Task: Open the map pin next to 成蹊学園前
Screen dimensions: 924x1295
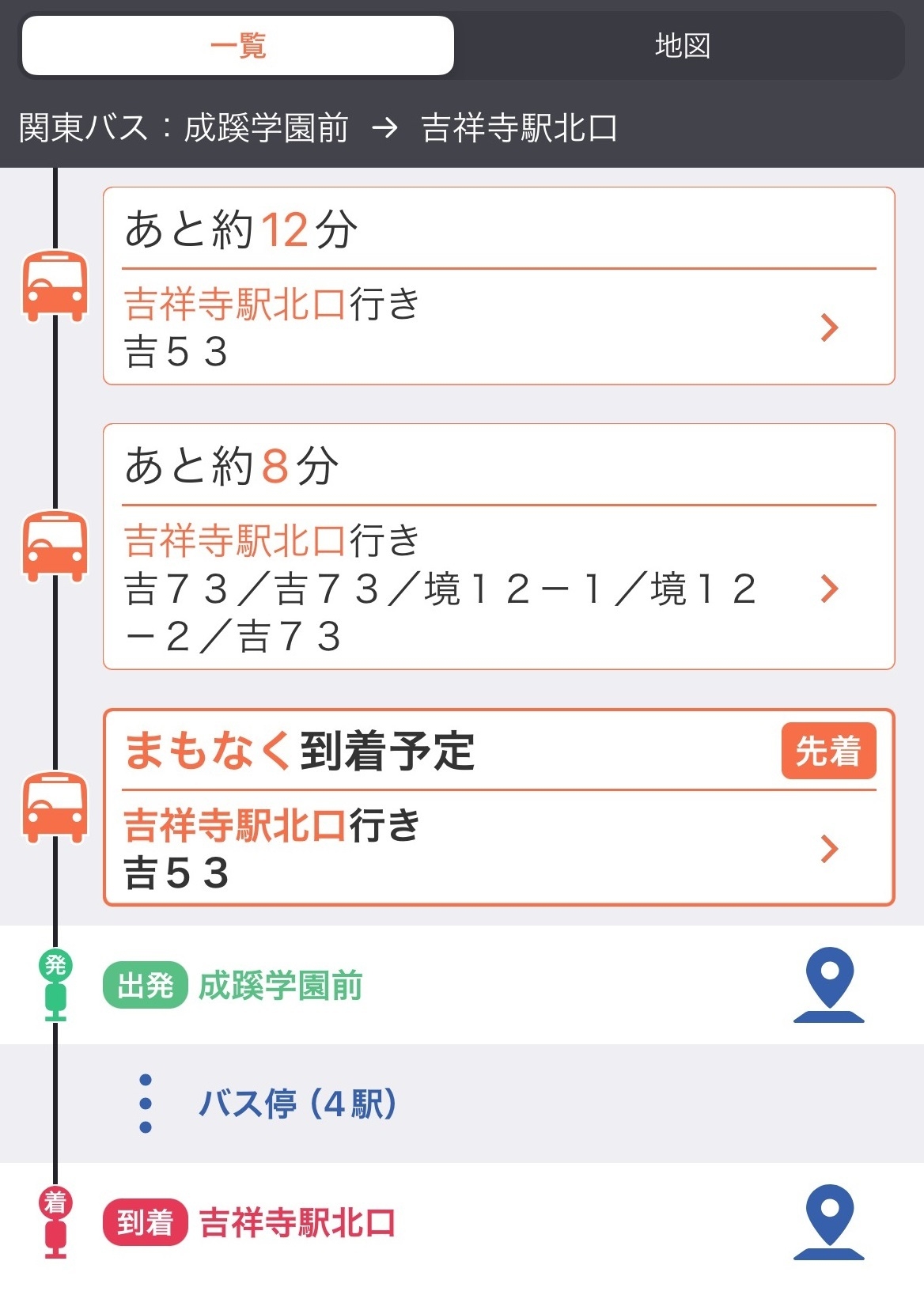Action: pos(827,987)
